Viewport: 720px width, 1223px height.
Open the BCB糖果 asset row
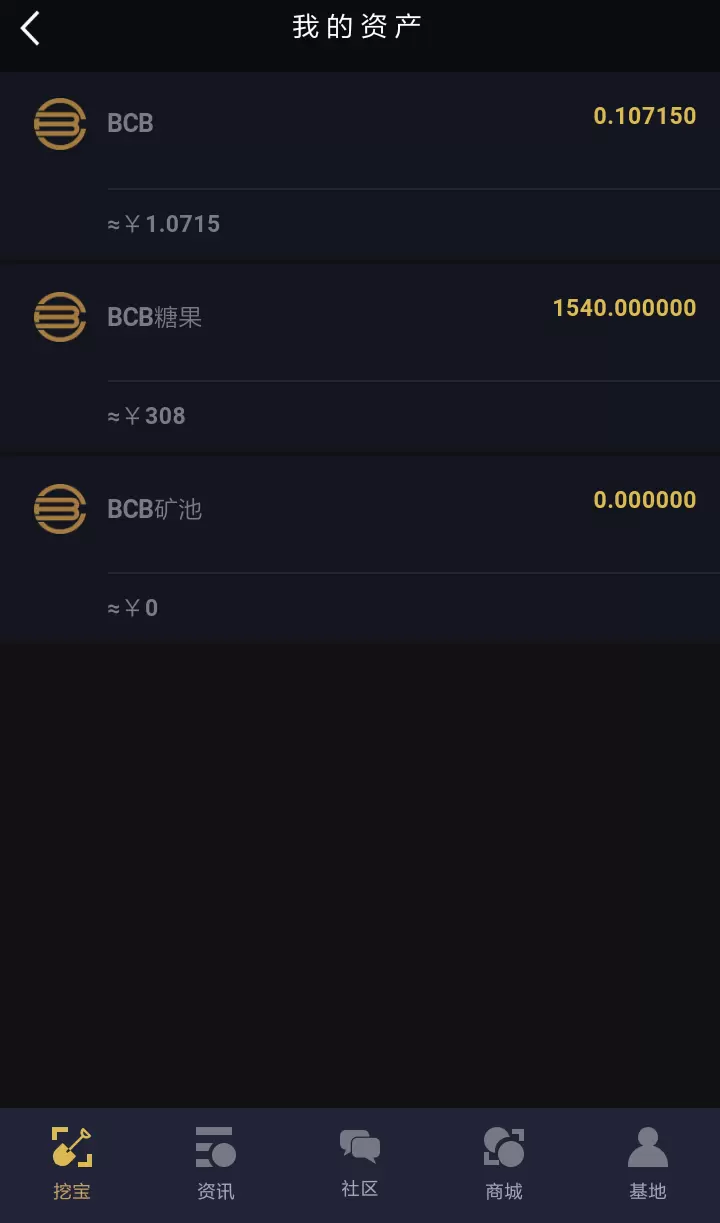click(x=360, y=358)
